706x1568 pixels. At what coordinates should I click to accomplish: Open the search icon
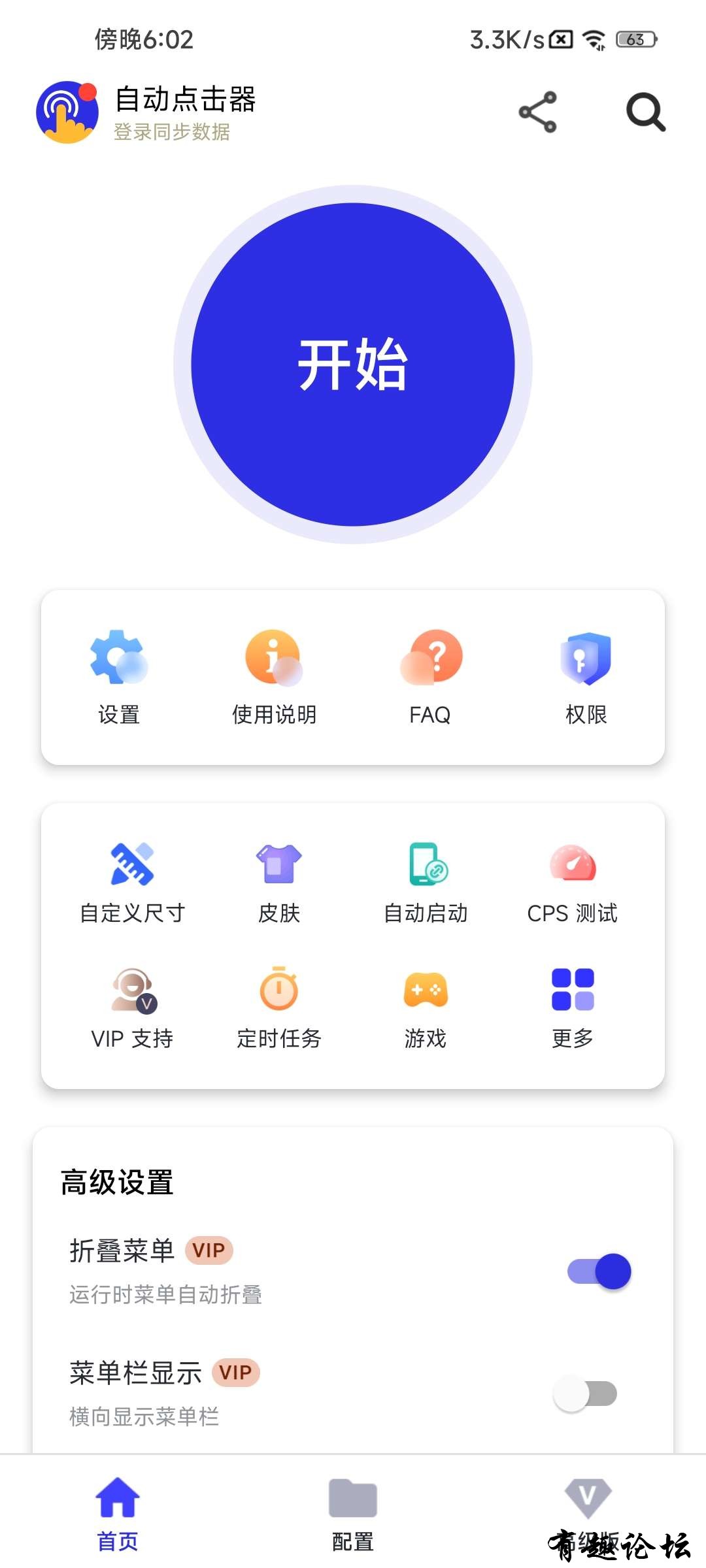(x=645, y=112)
